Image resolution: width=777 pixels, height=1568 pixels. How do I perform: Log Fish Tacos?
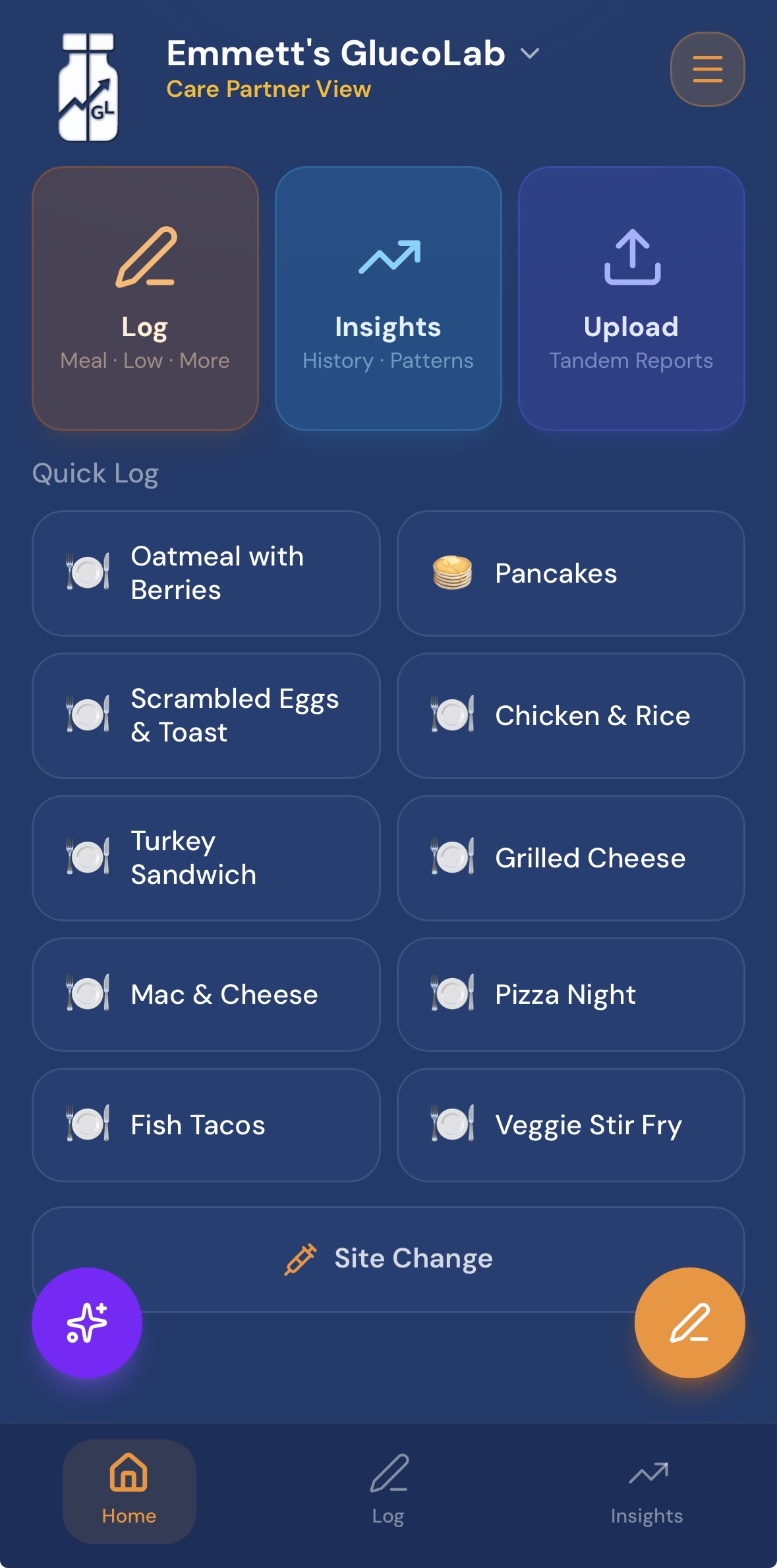coord(206,1125)
